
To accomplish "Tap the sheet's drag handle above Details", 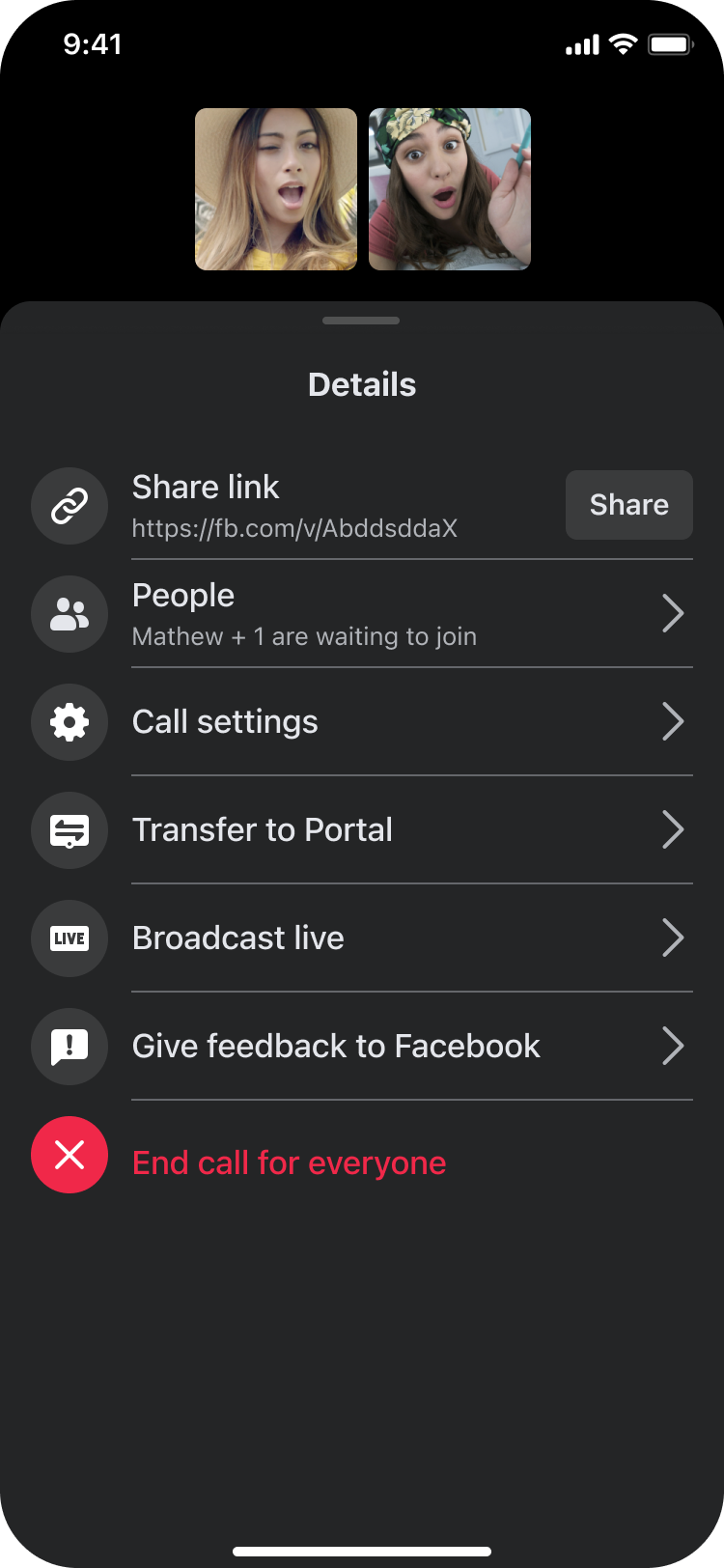I will point(361,321).
